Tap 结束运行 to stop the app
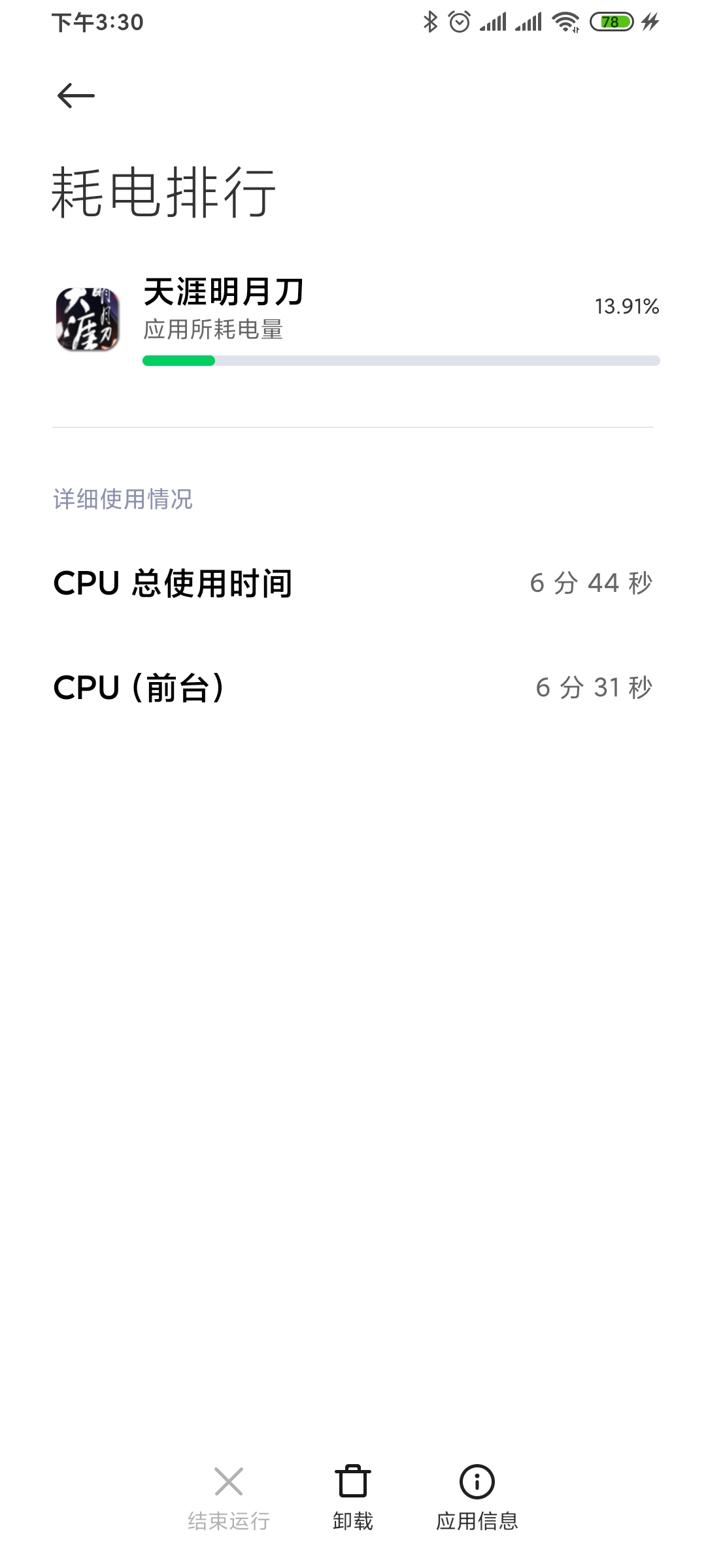 point(228,1498)
